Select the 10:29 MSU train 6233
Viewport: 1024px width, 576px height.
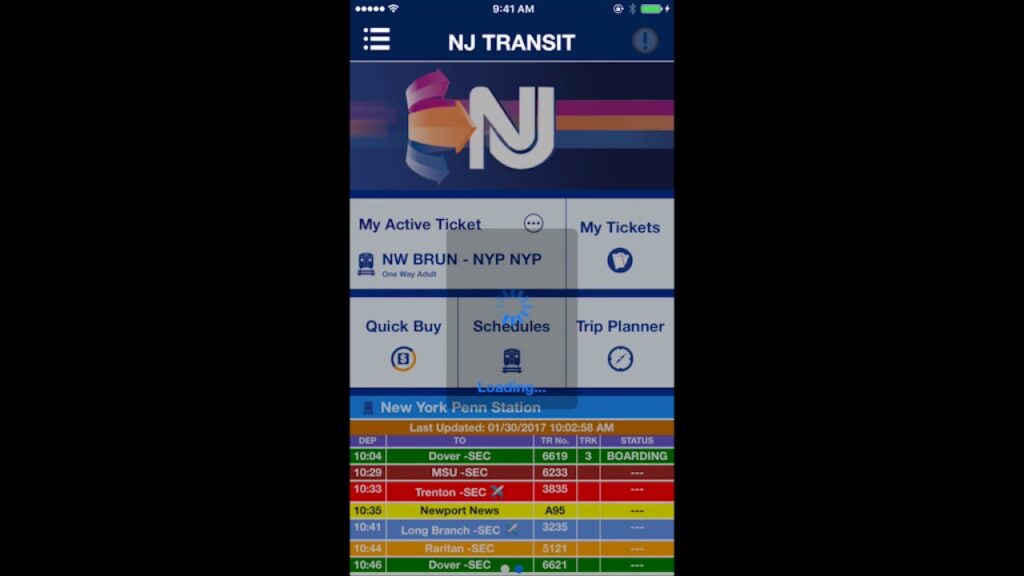pyautogui.click(x=511, y=473)
